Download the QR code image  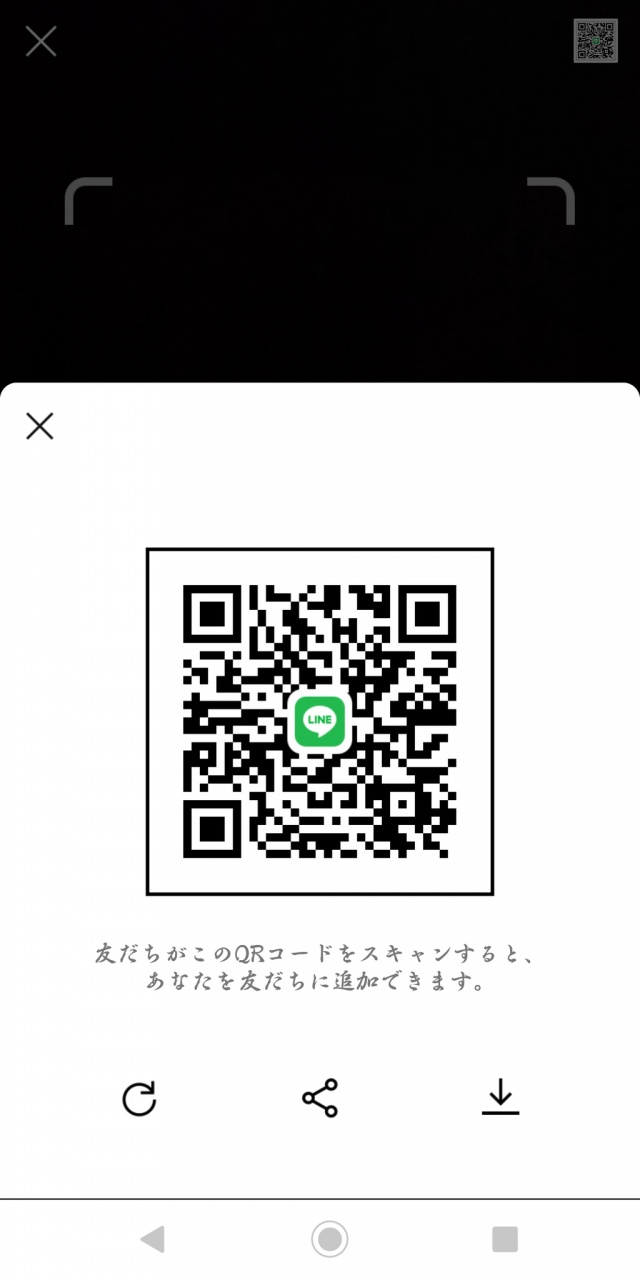tap(500, 1098)
